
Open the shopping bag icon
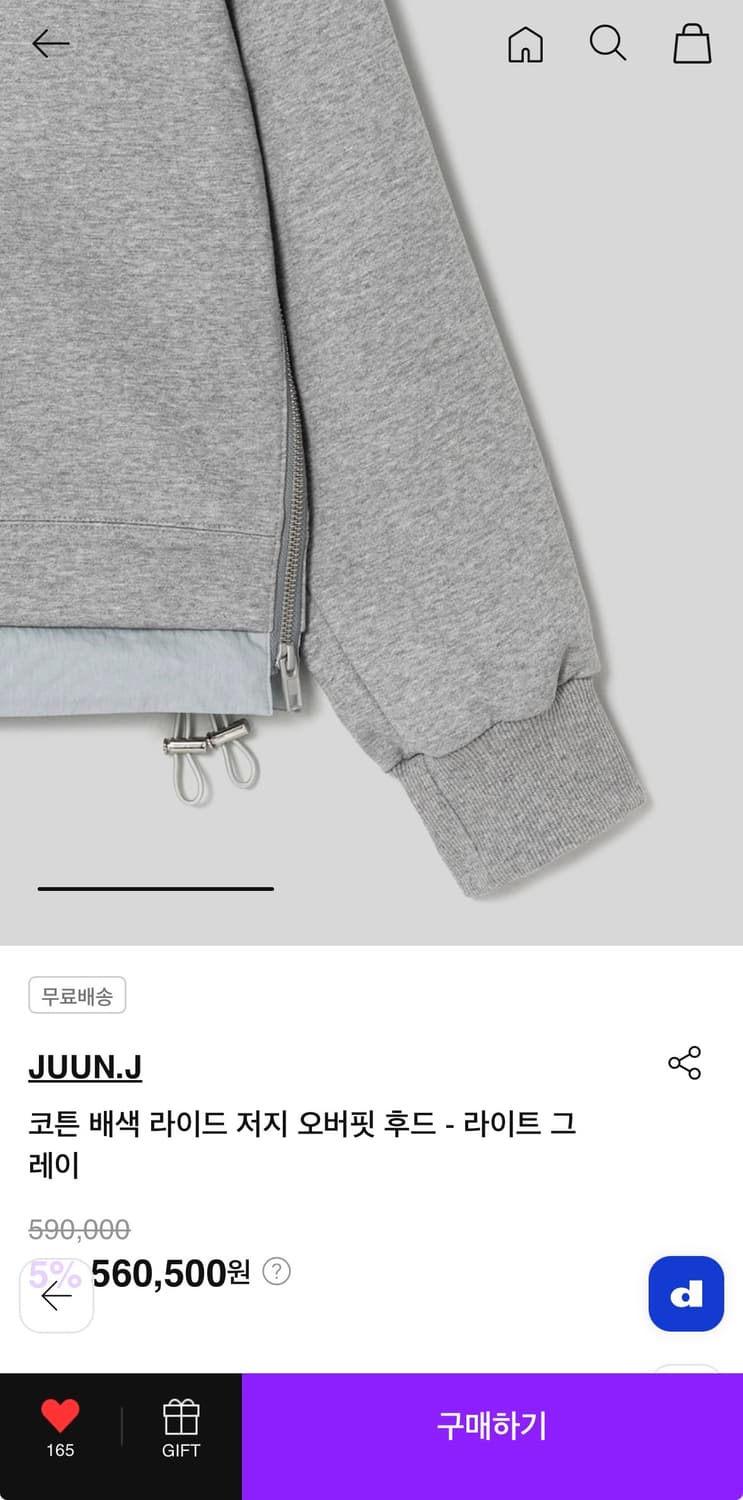(691, 44)
